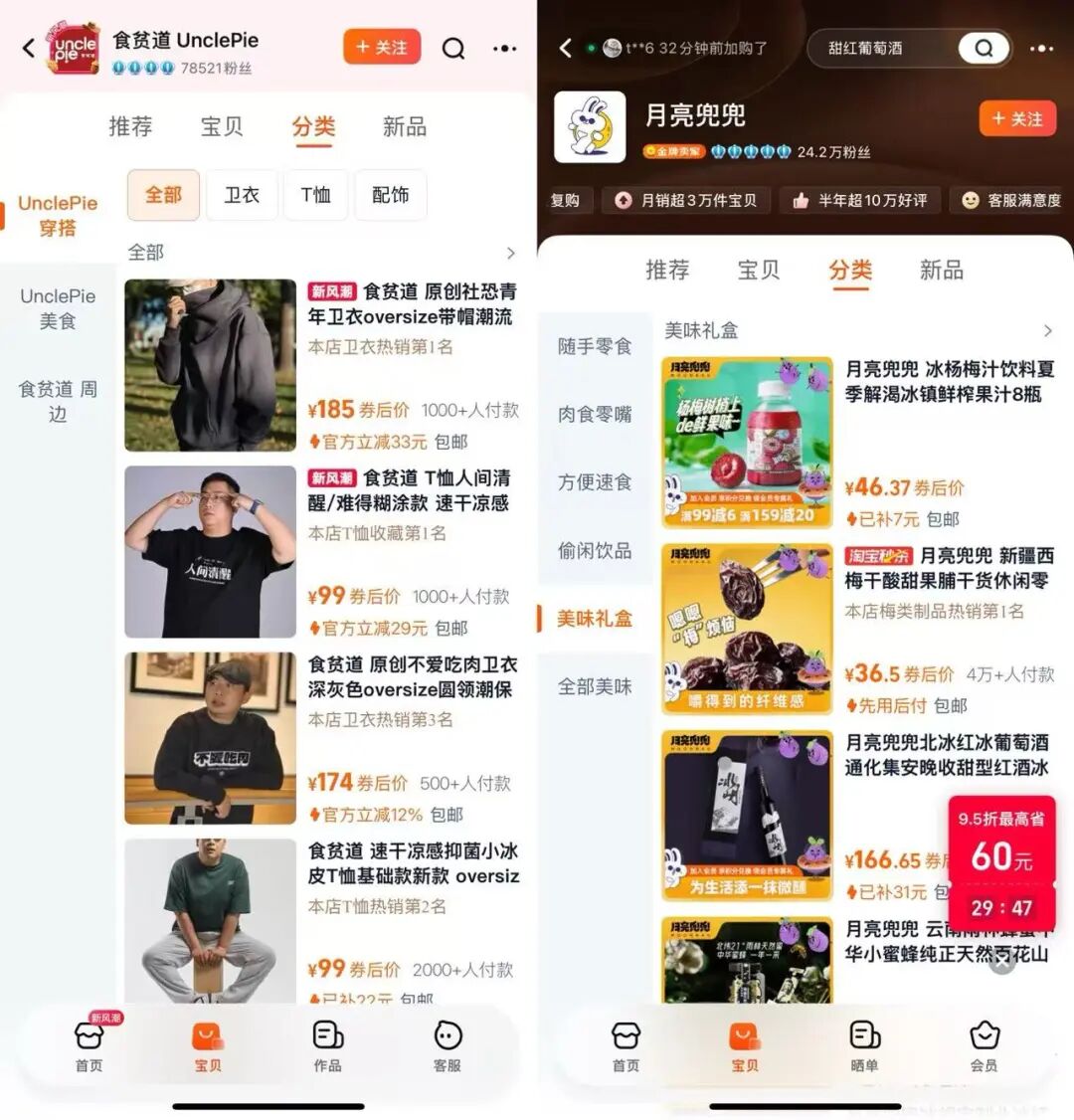The image size is (1074, 1120).
Task: Select the T恤 filter chip
Action: click(315, 195)
